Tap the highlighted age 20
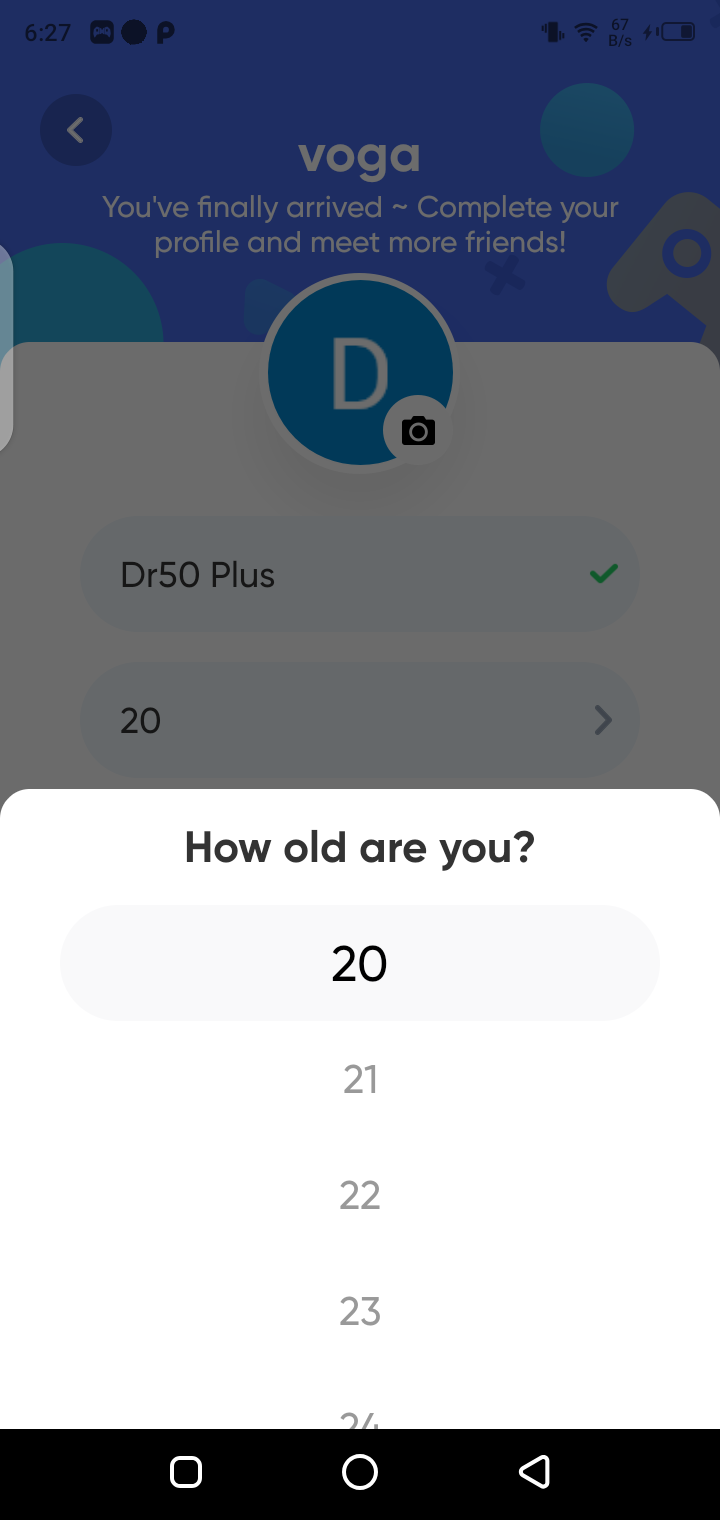 click(360, 963)
